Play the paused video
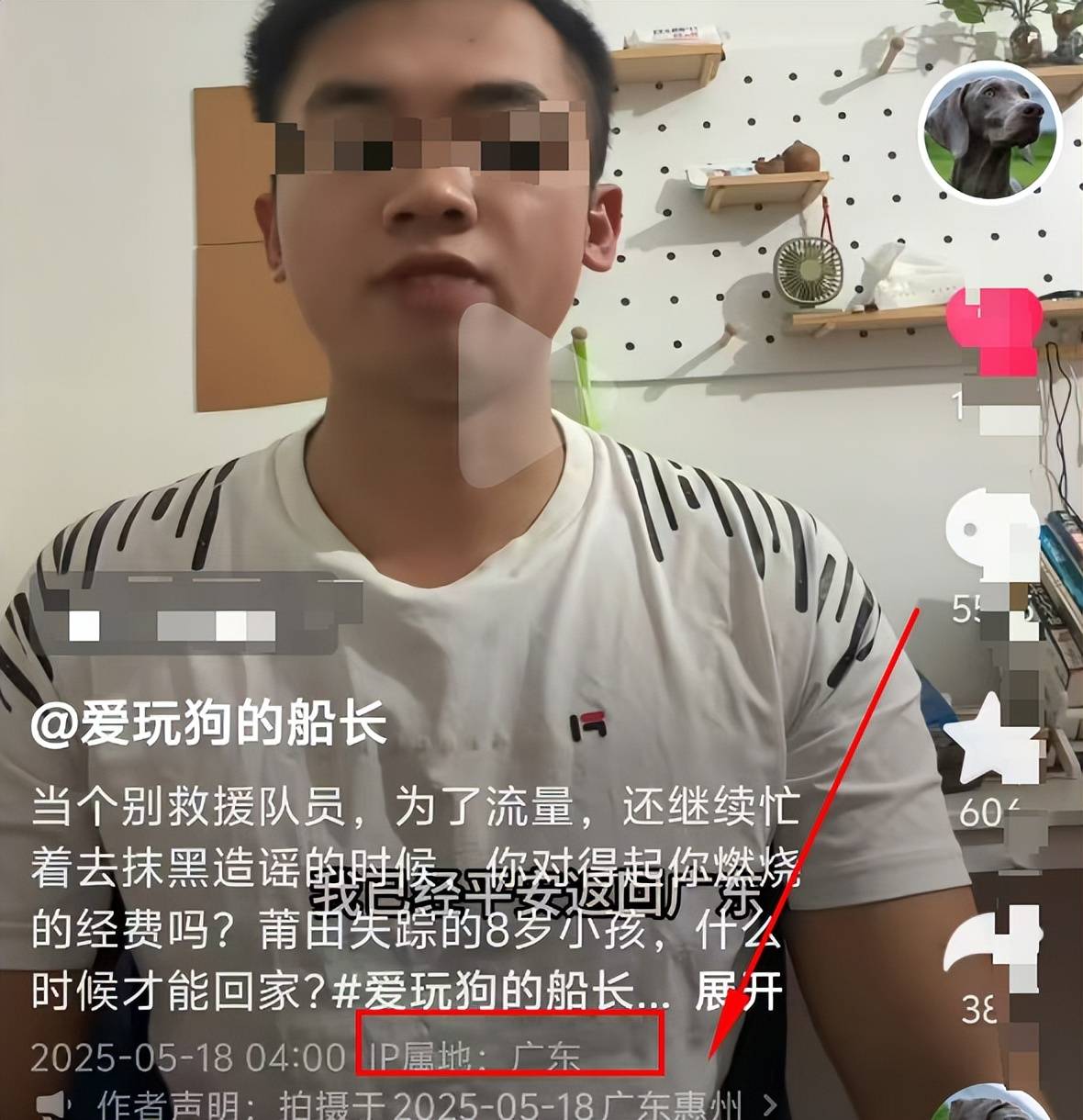 [510, 395]
